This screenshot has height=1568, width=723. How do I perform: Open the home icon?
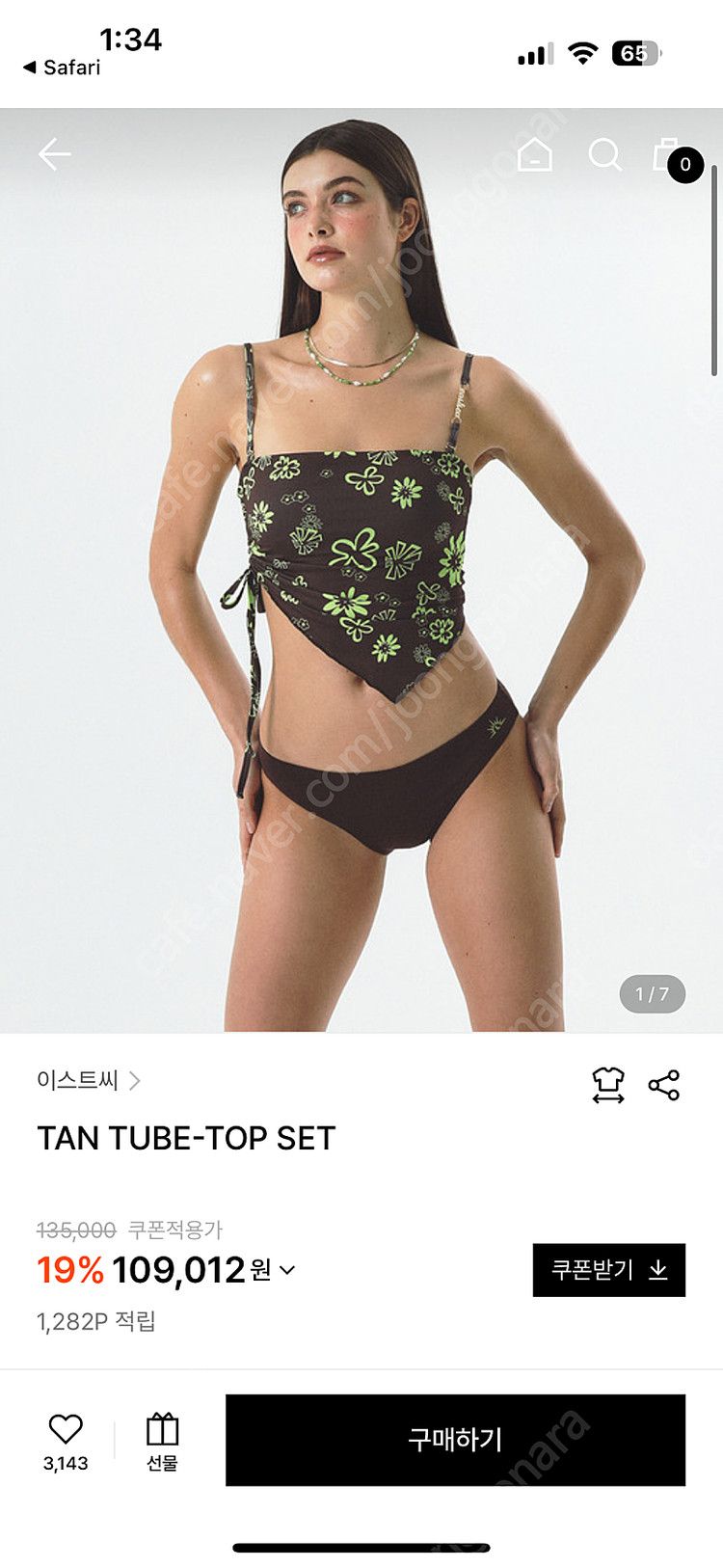tap(535, 154)
